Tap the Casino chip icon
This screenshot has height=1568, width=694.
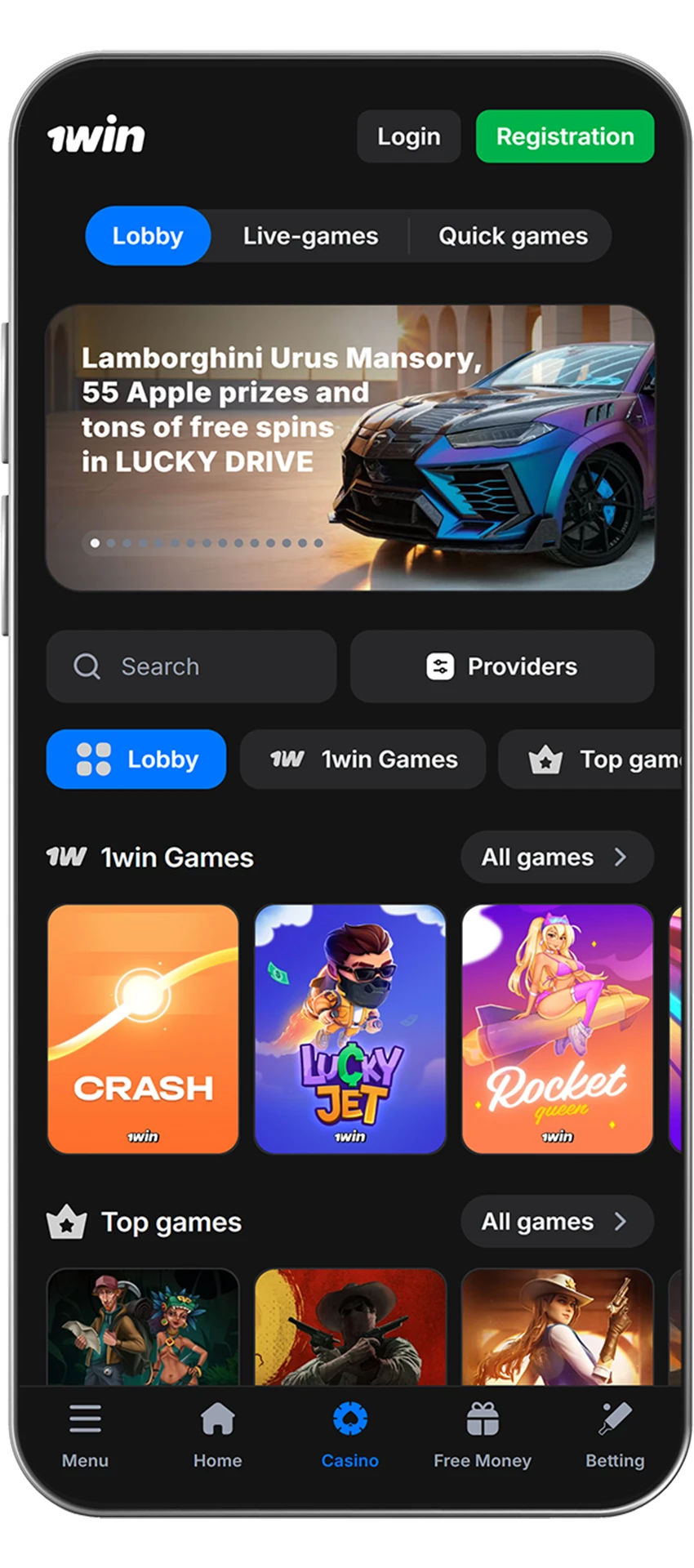pos(350,1419)
